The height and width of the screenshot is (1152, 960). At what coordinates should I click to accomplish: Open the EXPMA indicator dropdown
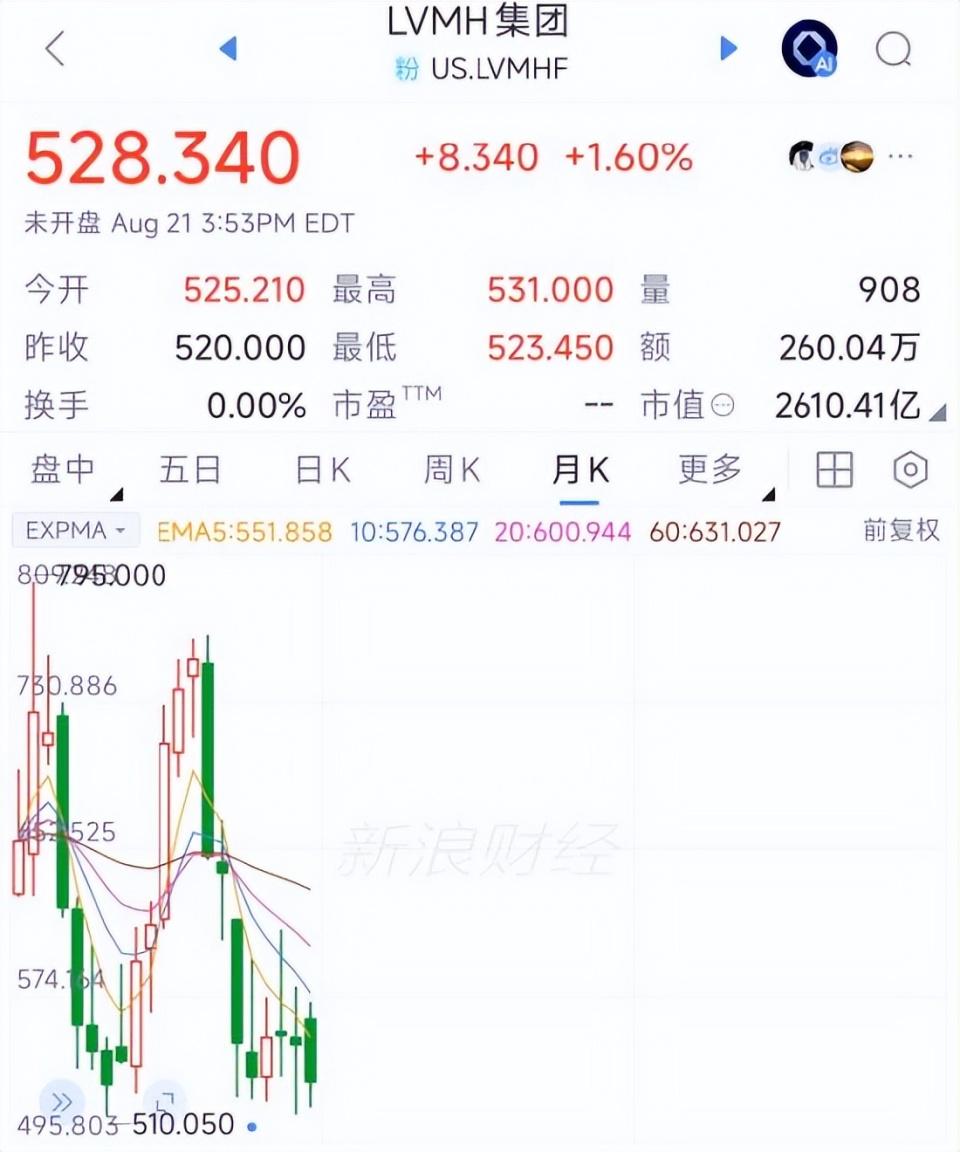click(x=76, y=530)
